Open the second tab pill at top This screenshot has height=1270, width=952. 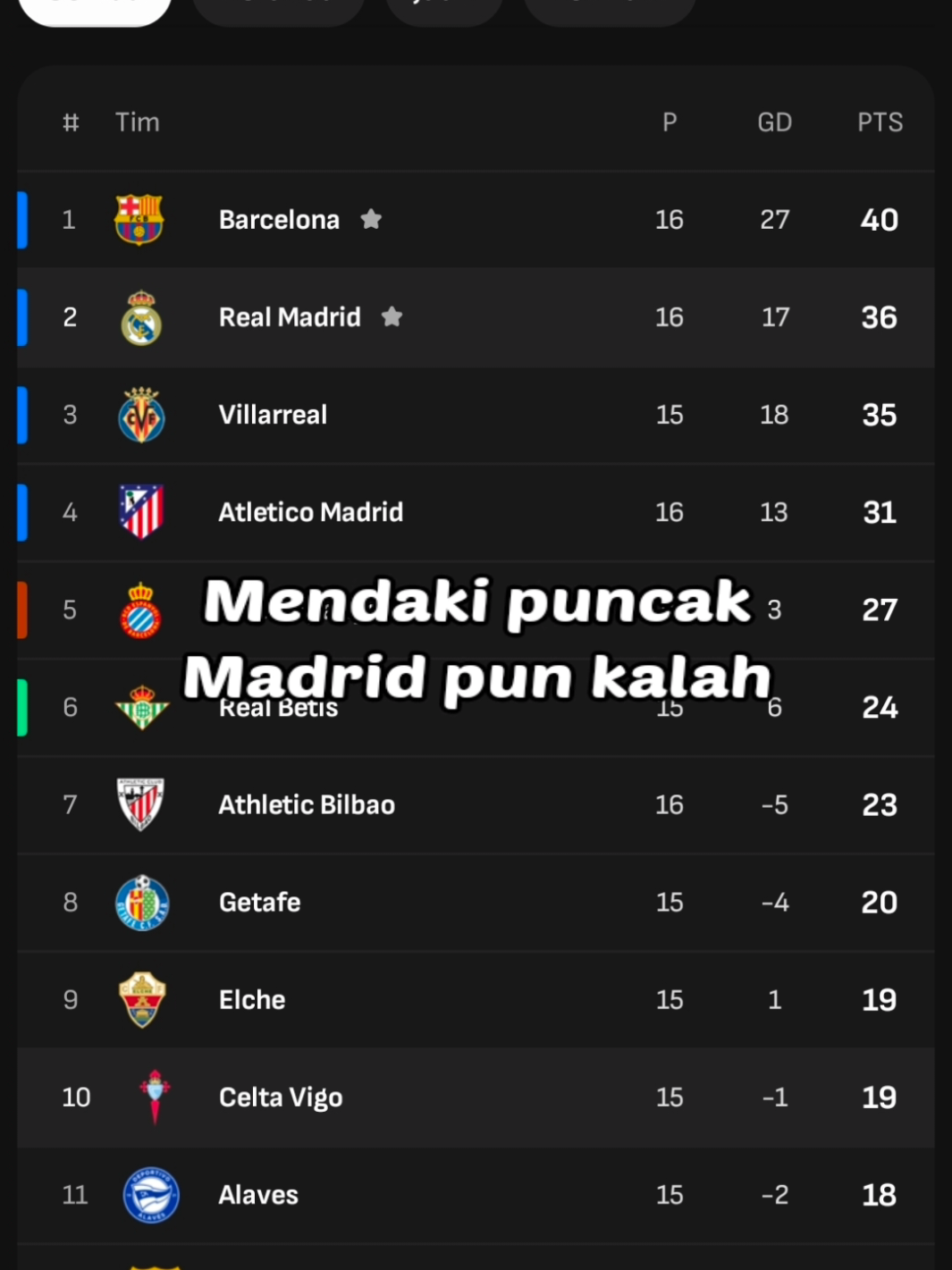[277, 7]
